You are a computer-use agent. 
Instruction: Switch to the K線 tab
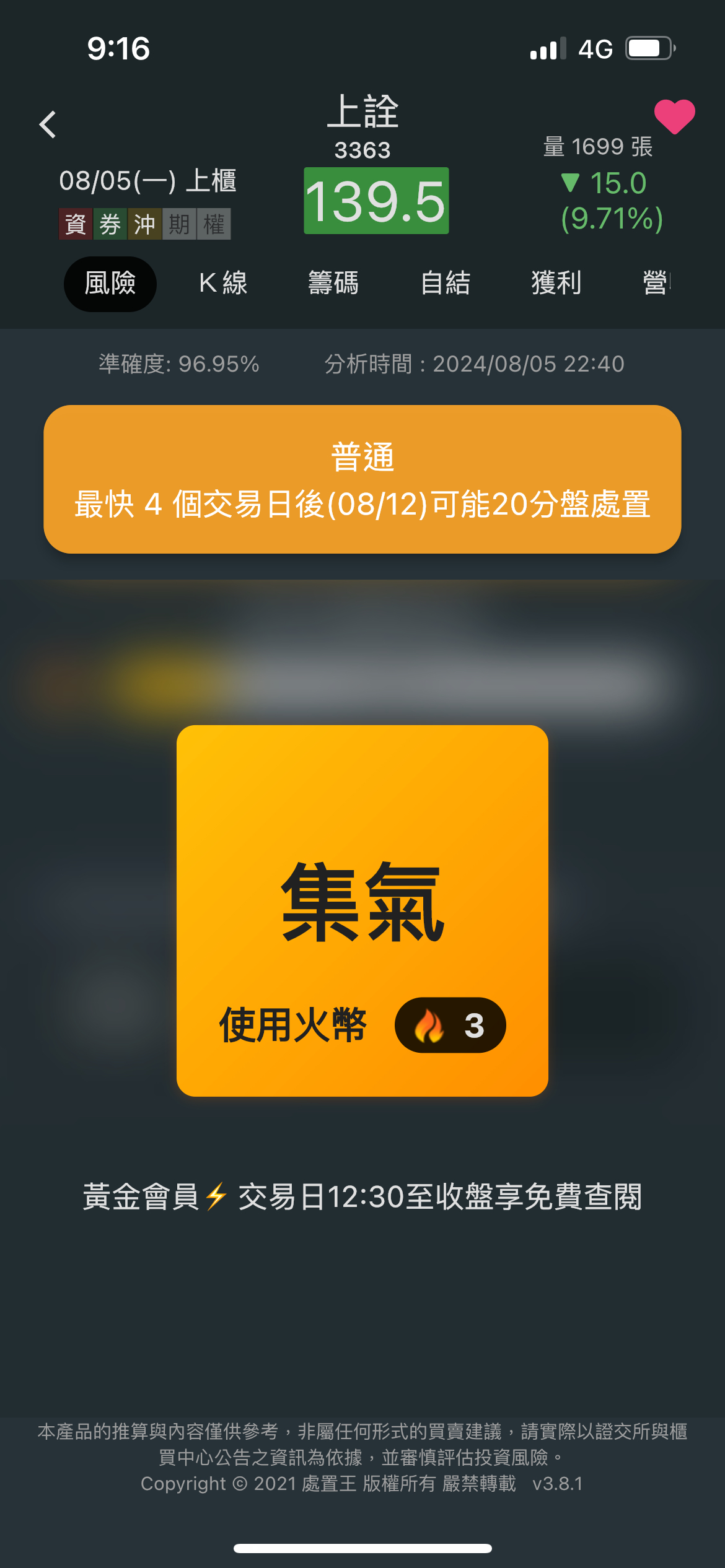coord(223,283)
